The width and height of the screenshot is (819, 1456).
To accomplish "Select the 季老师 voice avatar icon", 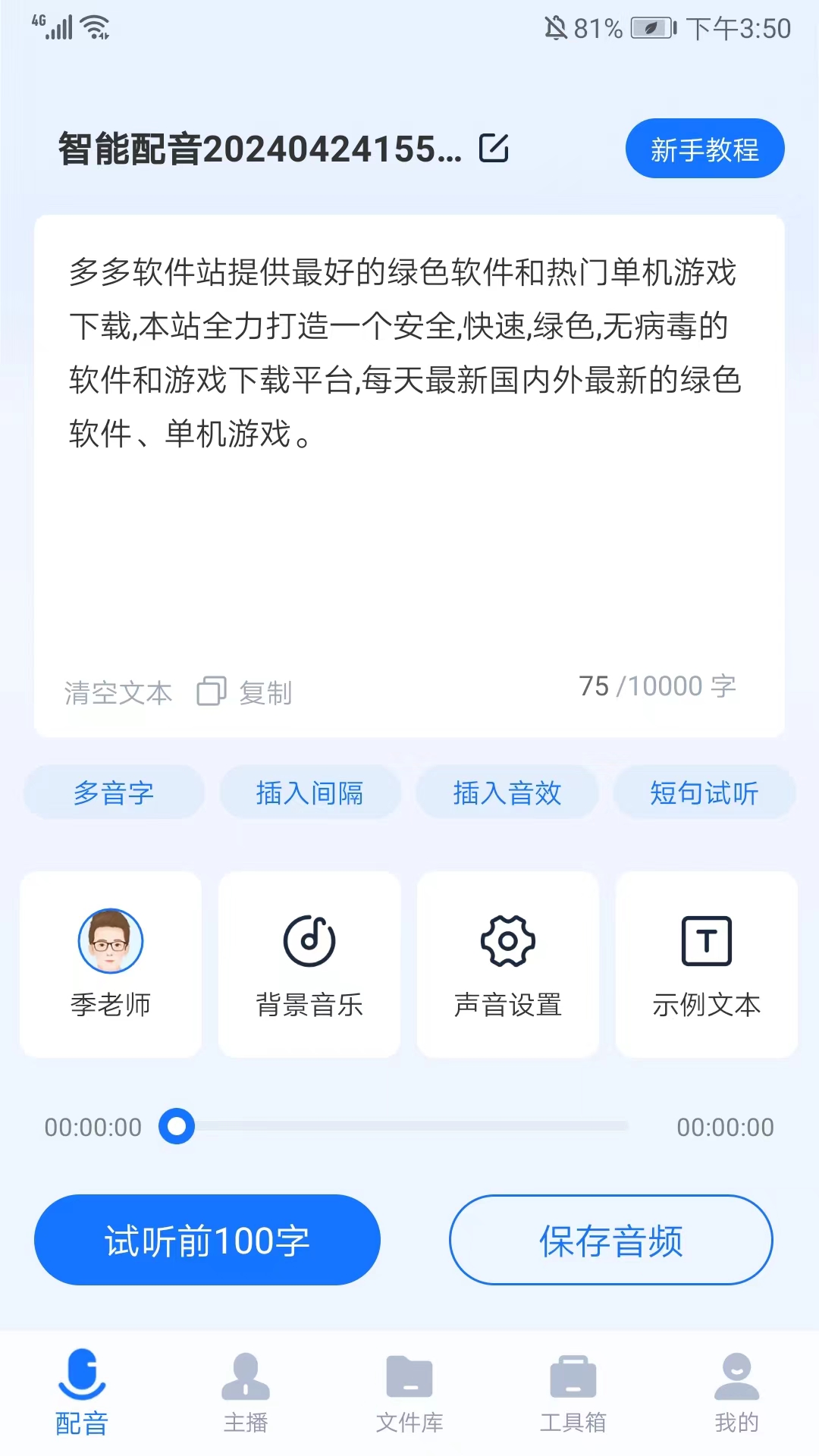I will (110, 940).
